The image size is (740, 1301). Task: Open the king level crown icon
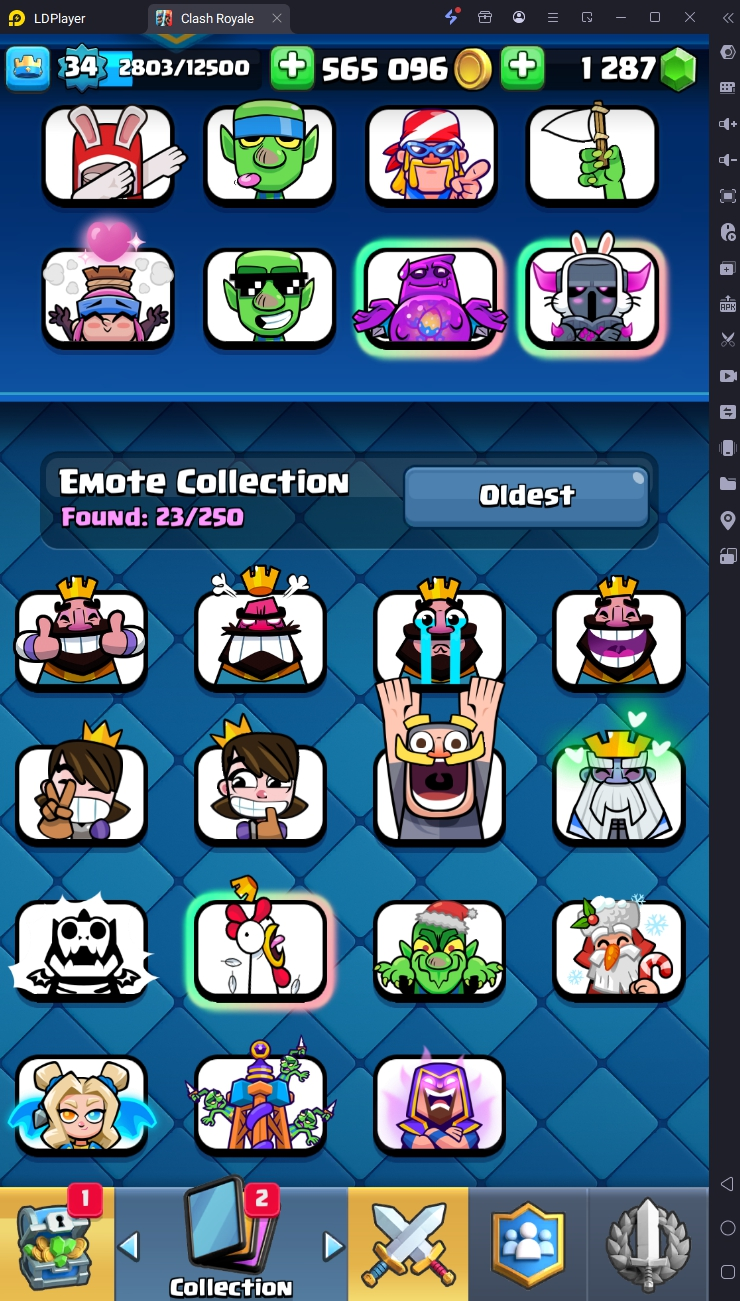[28, 68]
